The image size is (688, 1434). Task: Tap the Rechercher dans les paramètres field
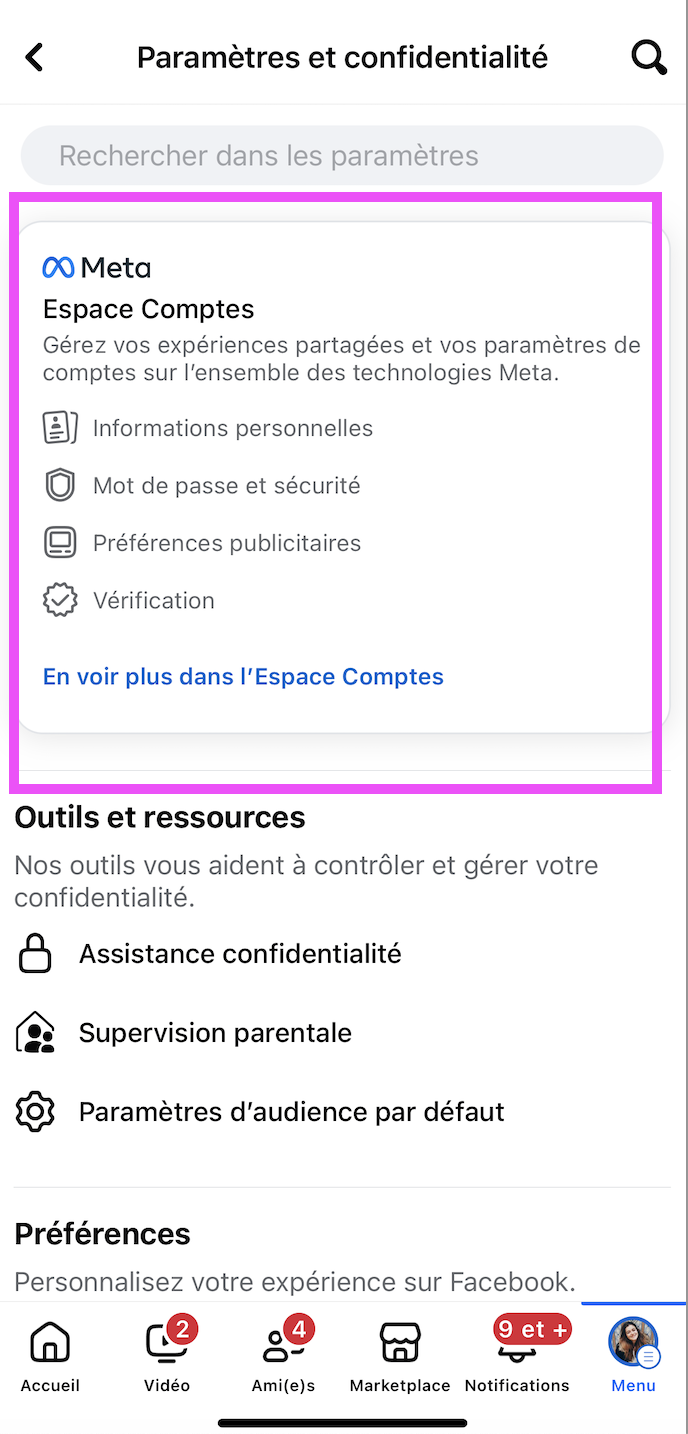pyautogui.click(x=342, y=155)
